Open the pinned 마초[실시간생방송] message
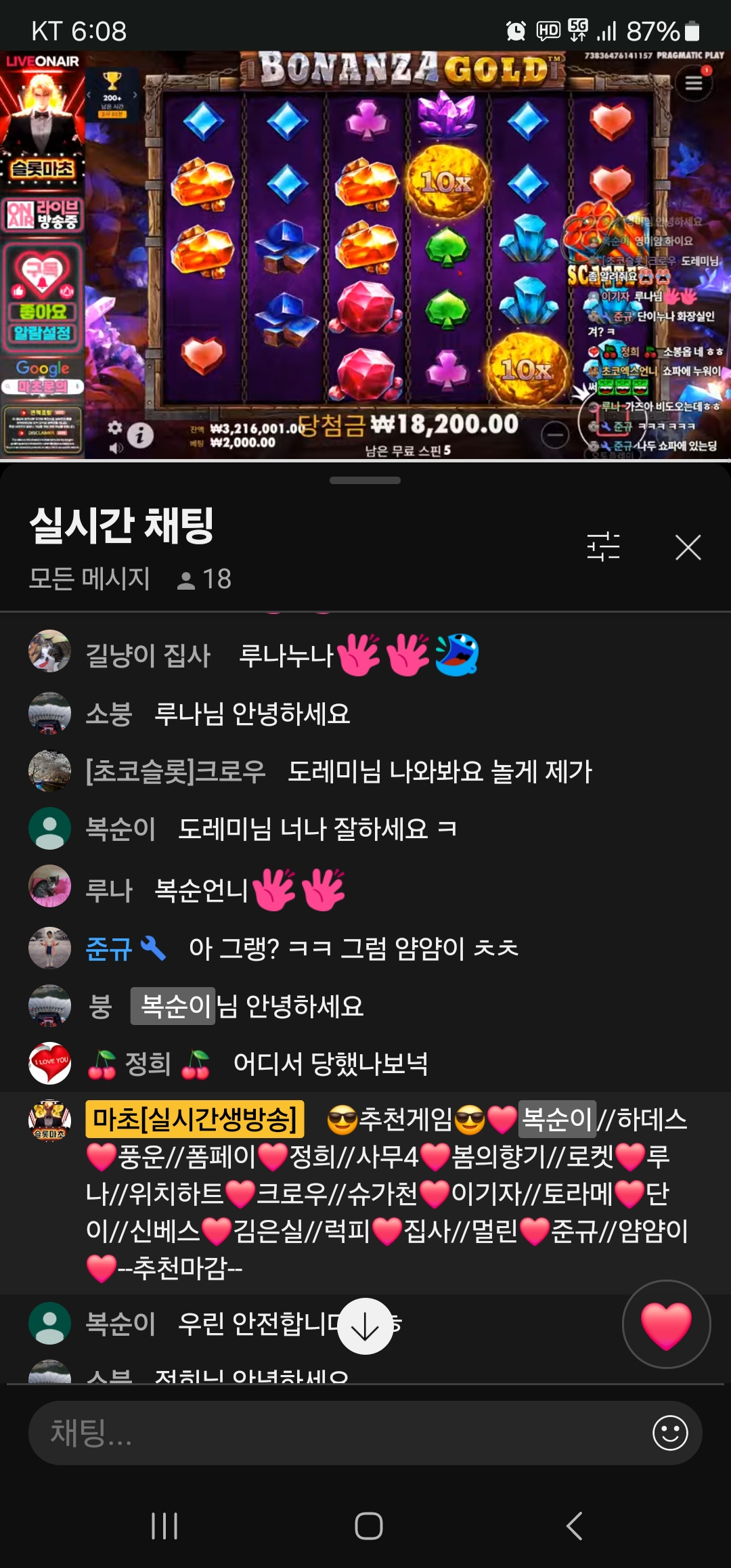Screen dimensions: 731x1568 pos(386,1193)
